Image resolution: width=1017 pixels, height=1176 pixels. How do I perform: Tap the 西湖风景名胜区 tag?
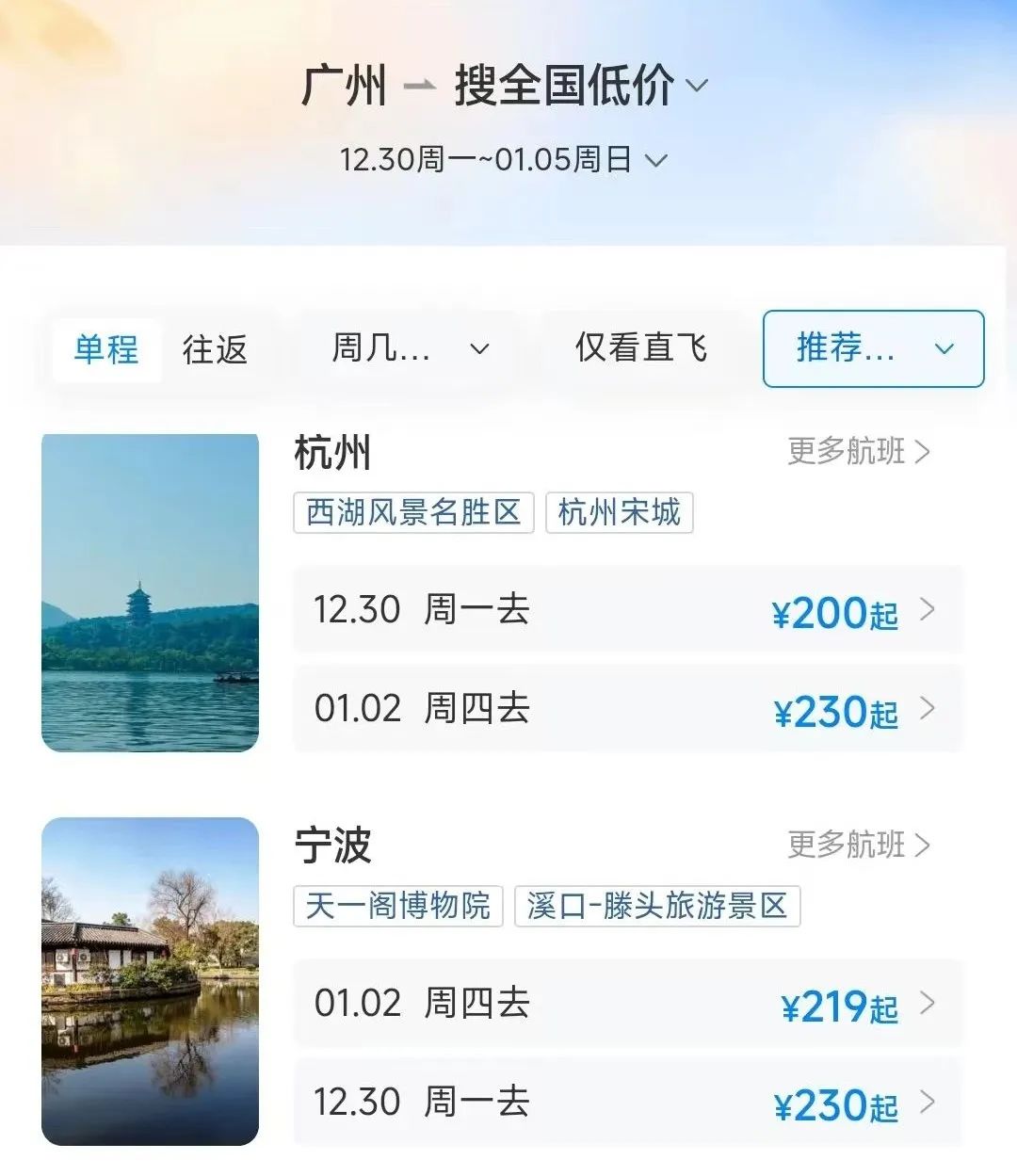tap(413, 513)
